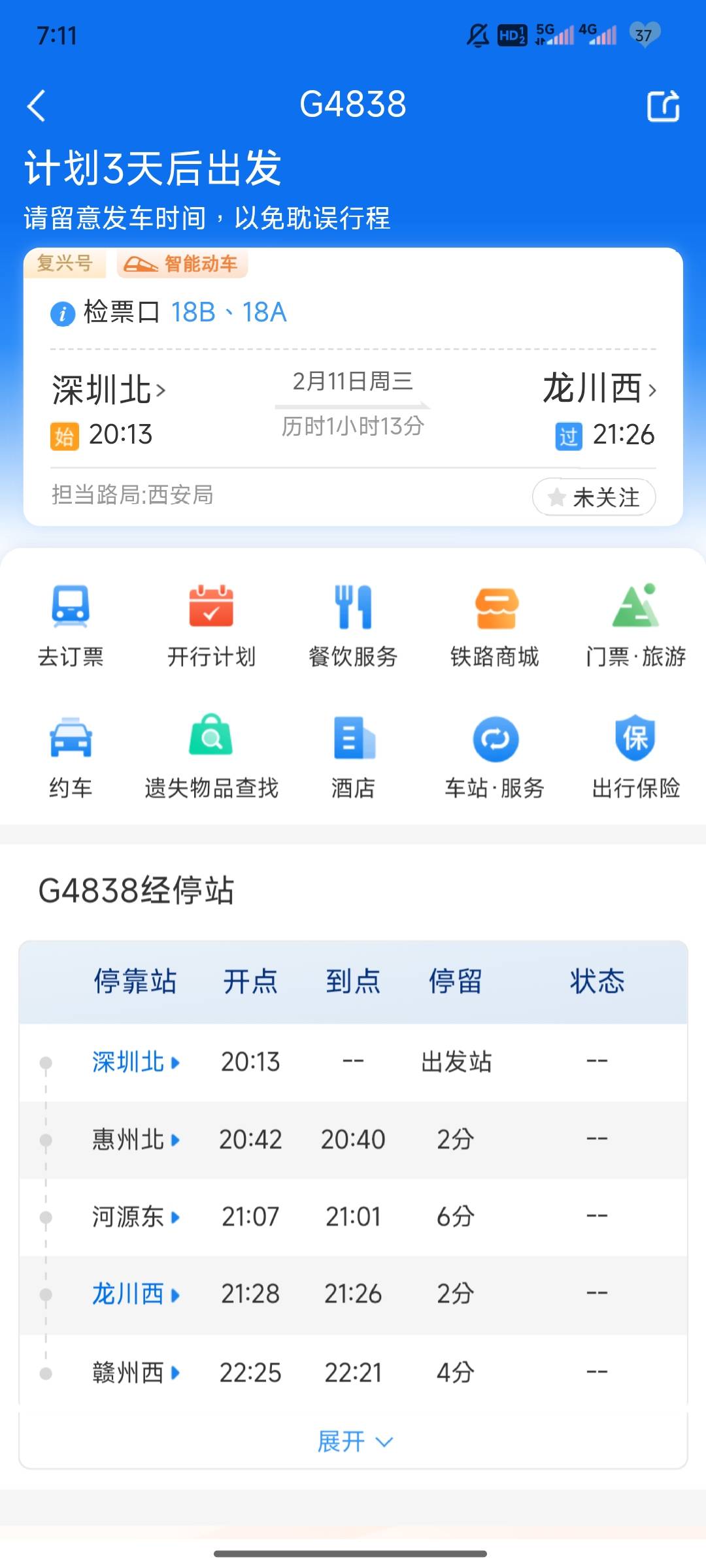This screenshot has height=1568, width=706.
Task: Open 车站·服务 station services
Action: (x=495, y=757)
